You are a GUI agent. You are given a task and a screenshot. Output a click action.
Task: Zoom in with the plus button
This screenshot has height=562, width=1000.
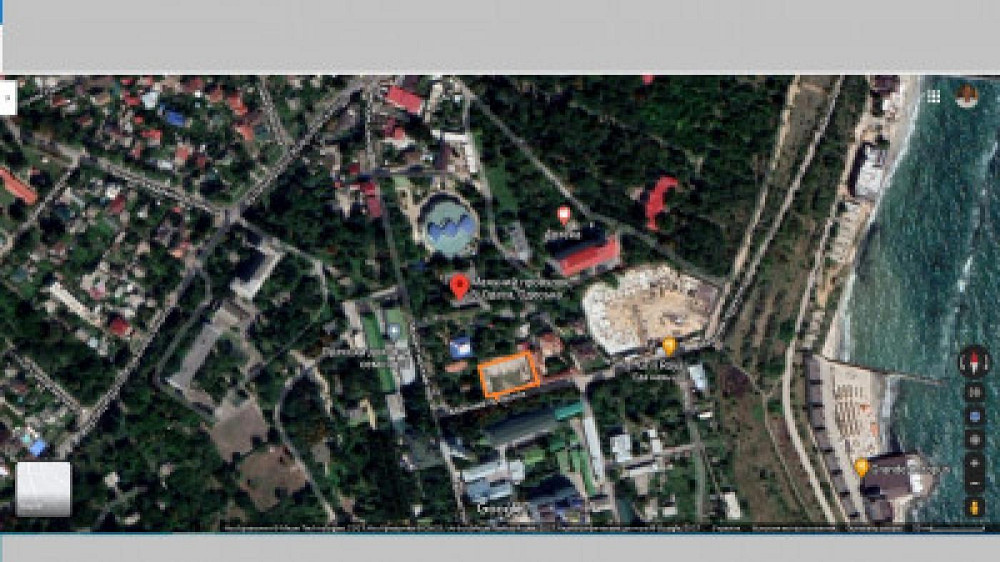[974, 463]
